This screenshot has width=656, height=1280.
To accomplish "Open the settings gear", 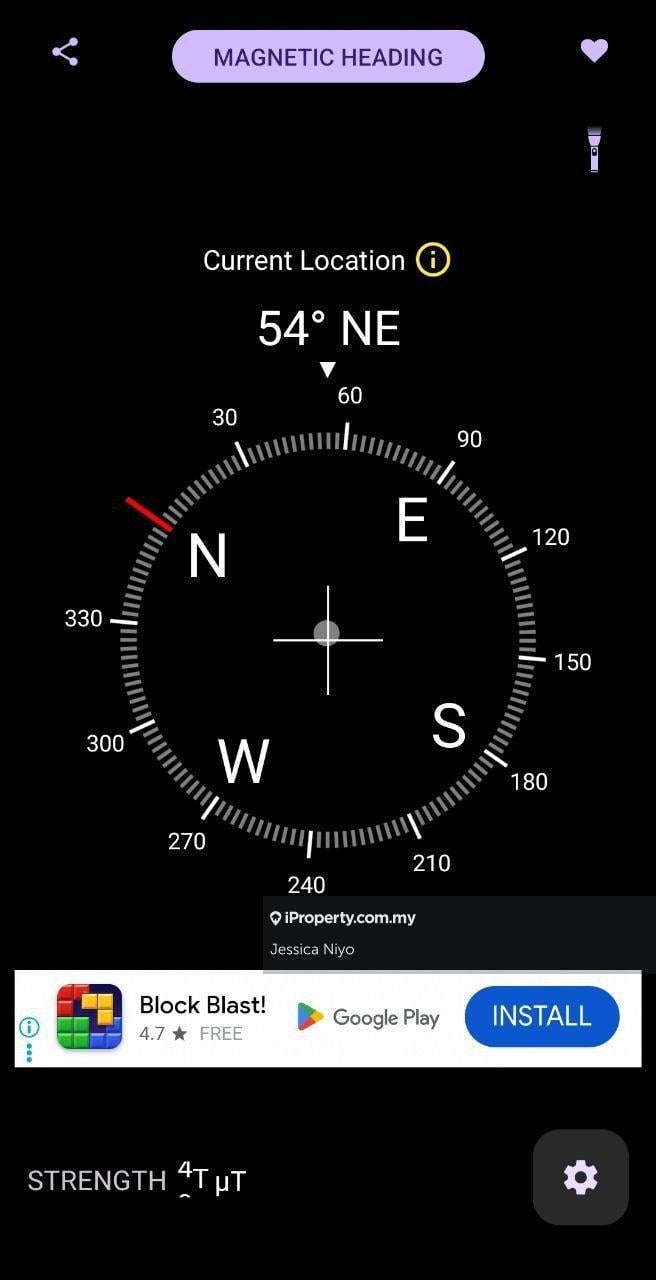I will pos(580,1177).
